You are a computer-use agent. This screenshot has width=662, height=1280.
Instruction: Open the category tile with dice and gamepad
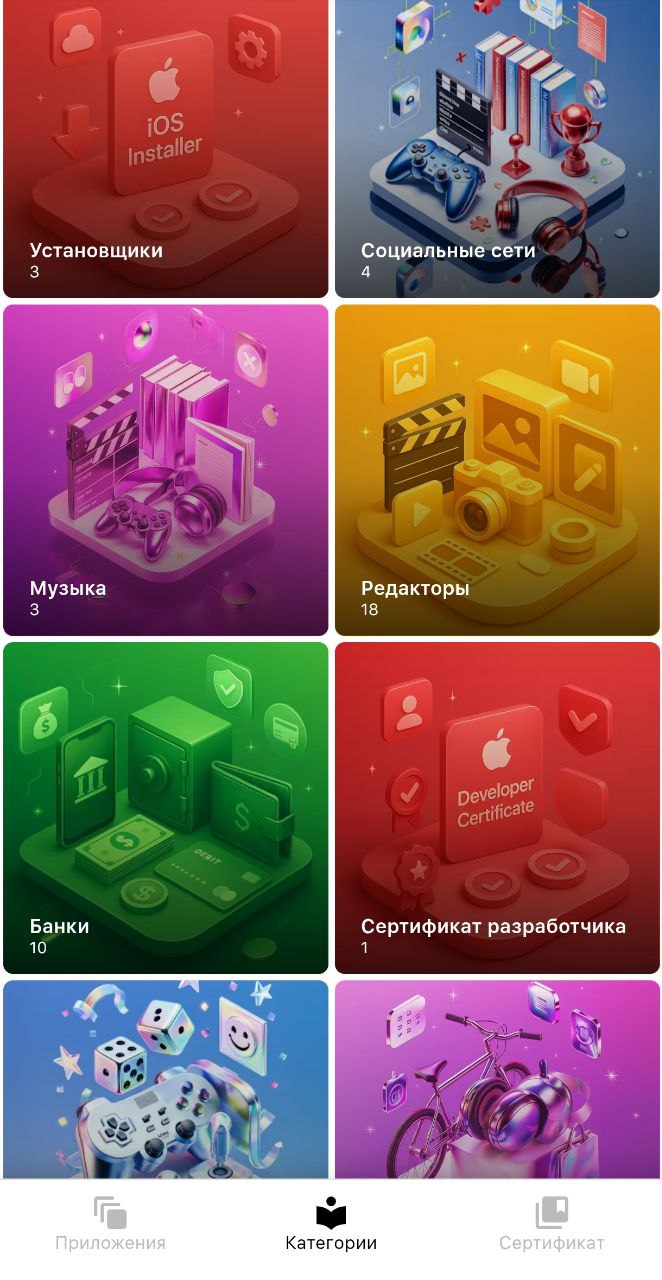166,1080
